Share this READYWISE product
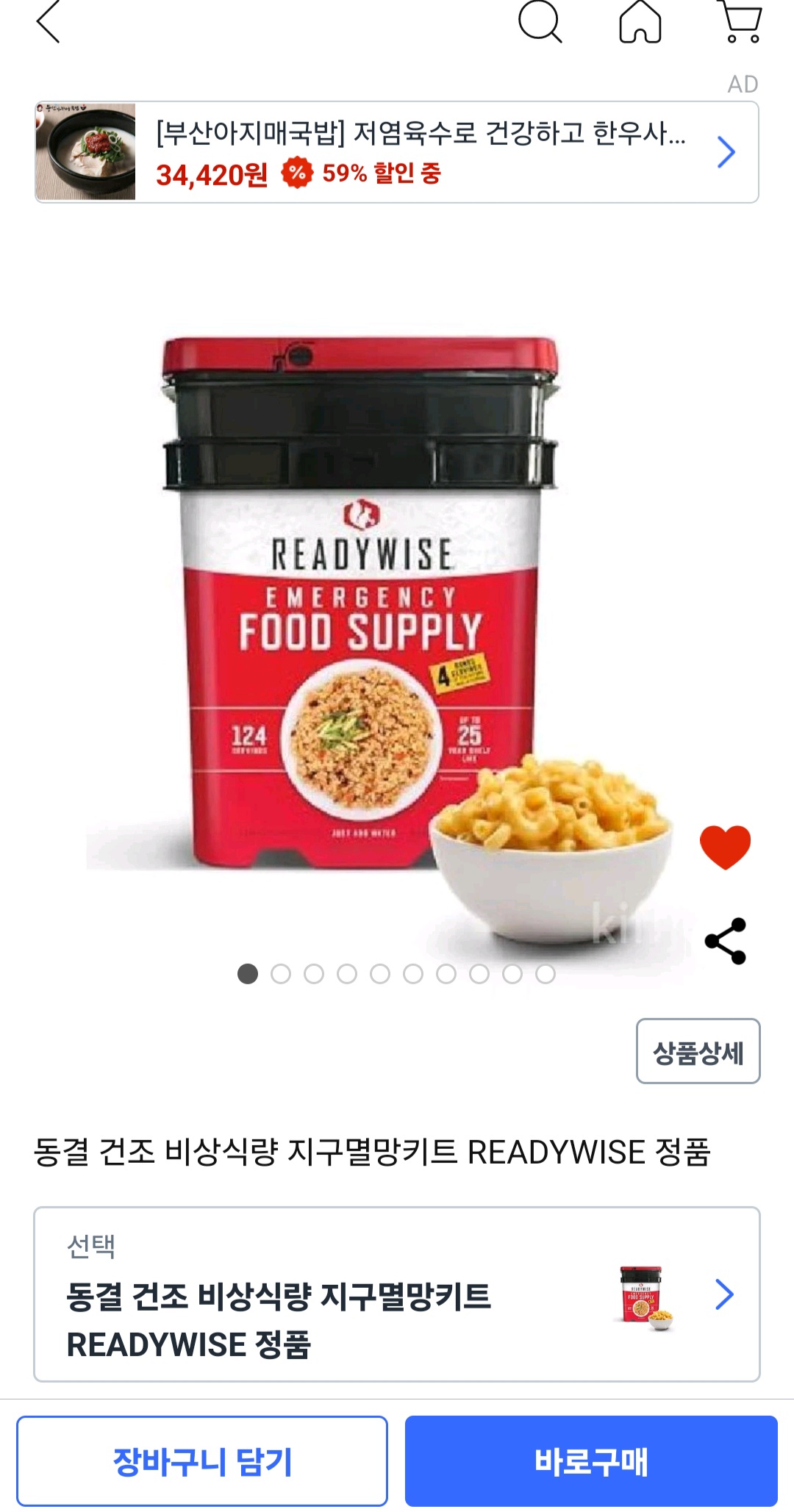 (x=725, y=941)
